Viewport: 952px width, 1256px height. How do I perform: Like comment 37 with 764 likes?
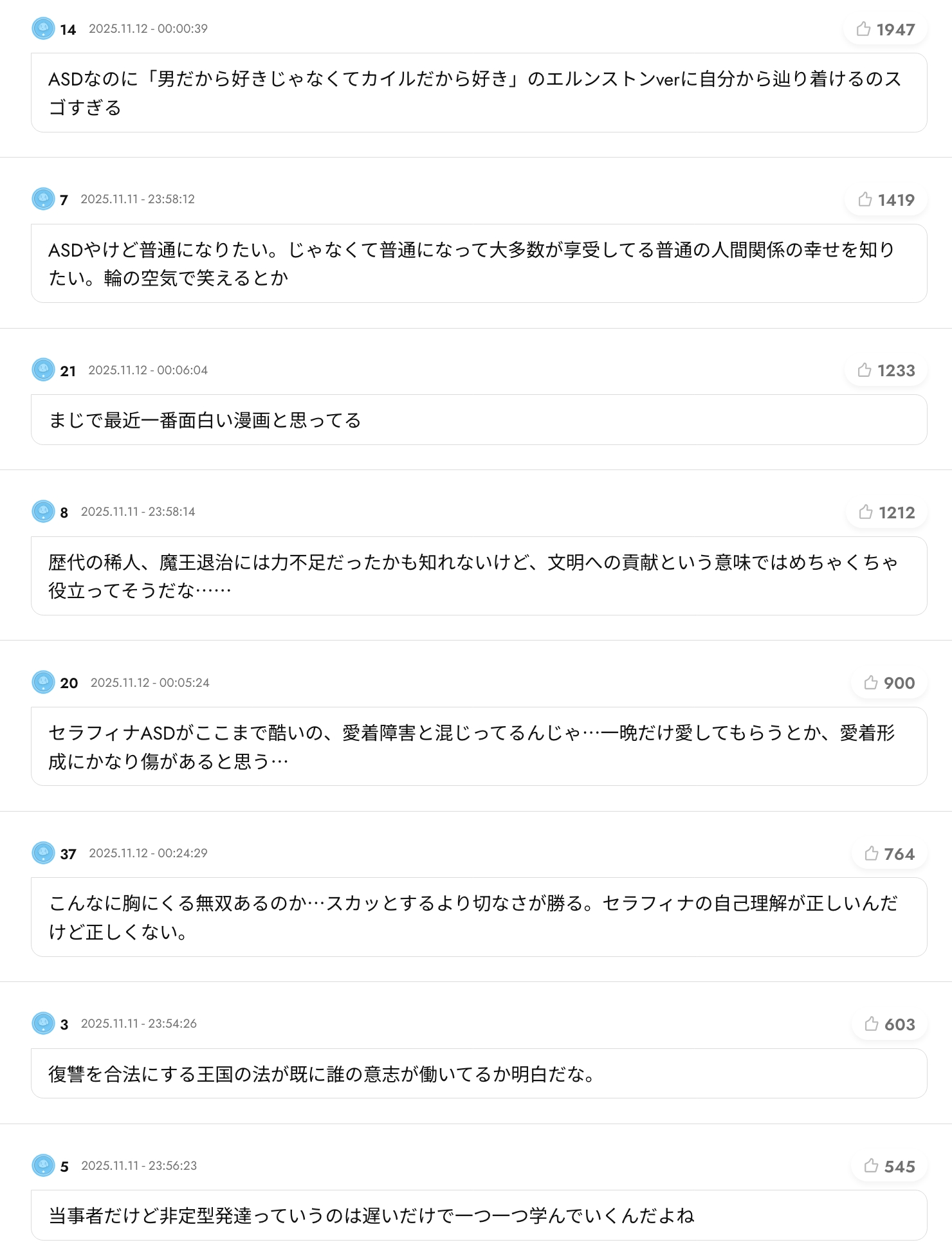(x=872, y=853)
